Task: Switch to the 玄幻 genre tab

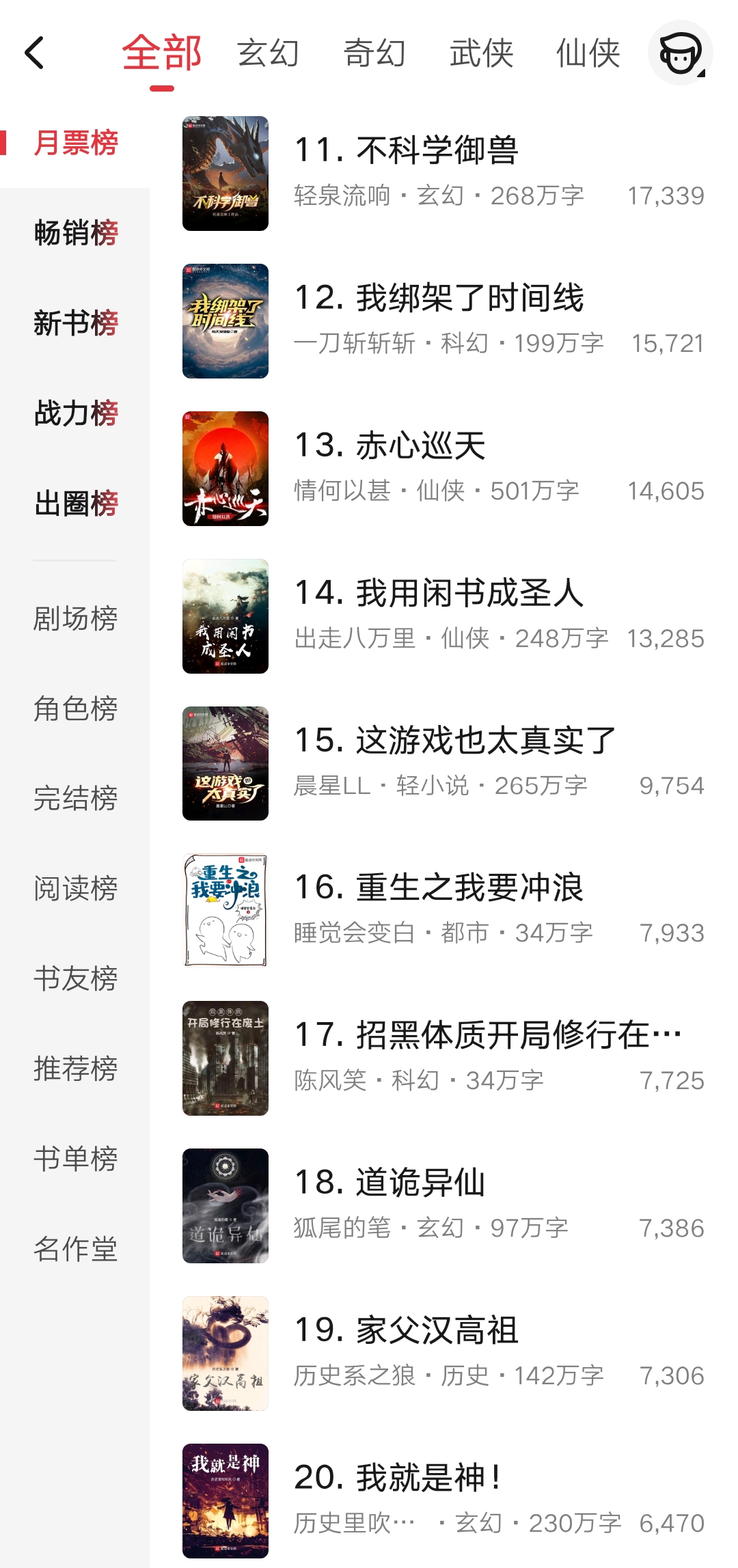Action: (268, 53)
